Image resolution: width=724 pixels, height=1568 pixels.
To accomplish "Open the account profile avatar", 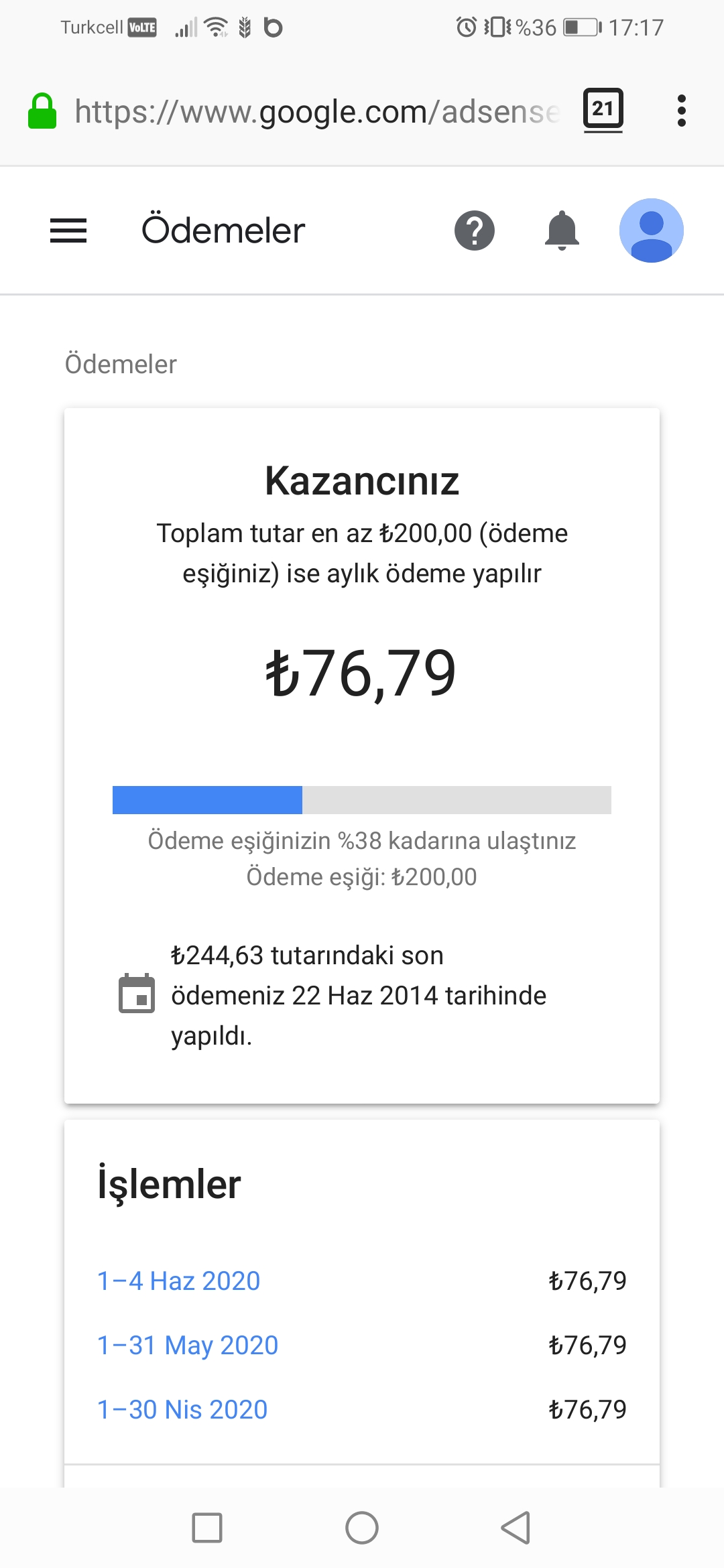I will 651,231.
